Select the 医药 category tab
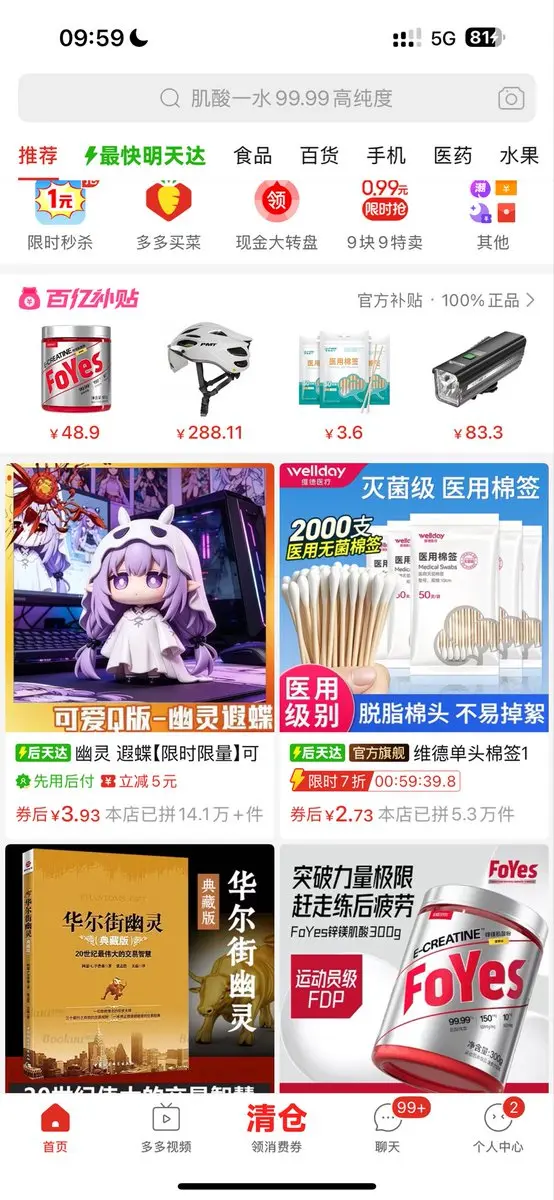The image size is (554, 1200). 452,156
